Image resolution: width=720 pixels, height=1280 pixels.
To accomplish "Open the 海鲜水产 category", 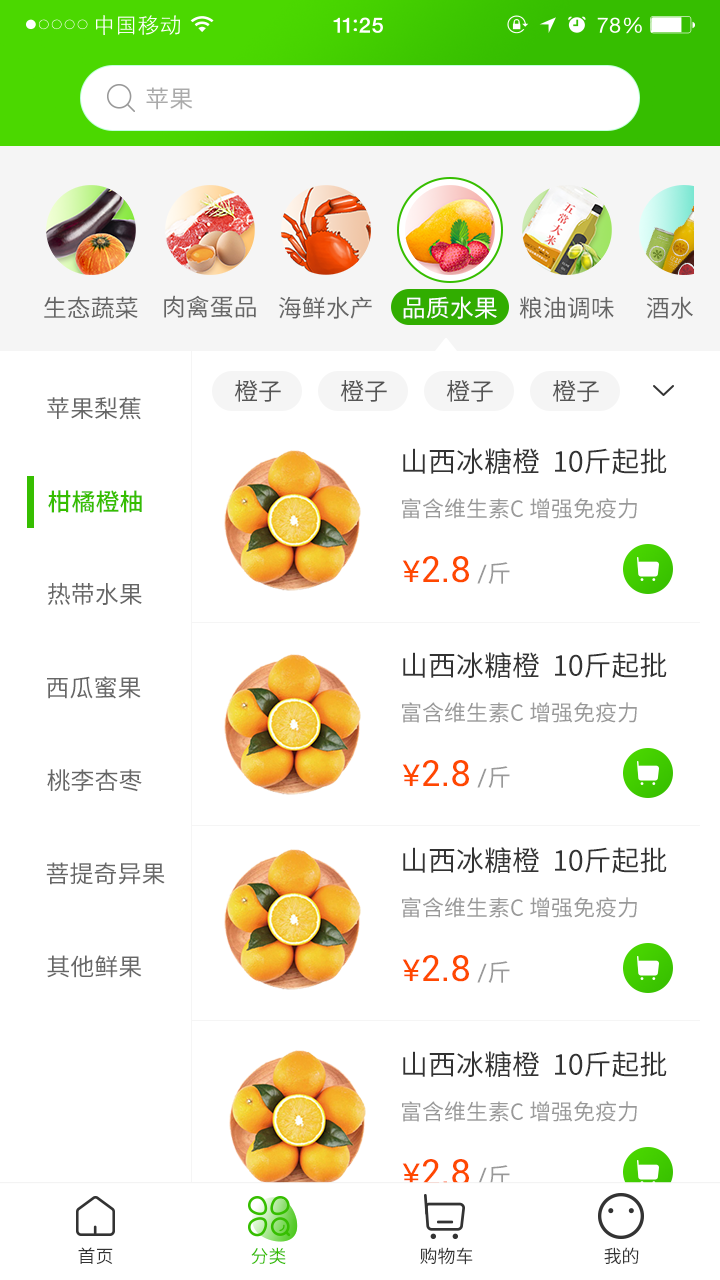I will (326, 250).
